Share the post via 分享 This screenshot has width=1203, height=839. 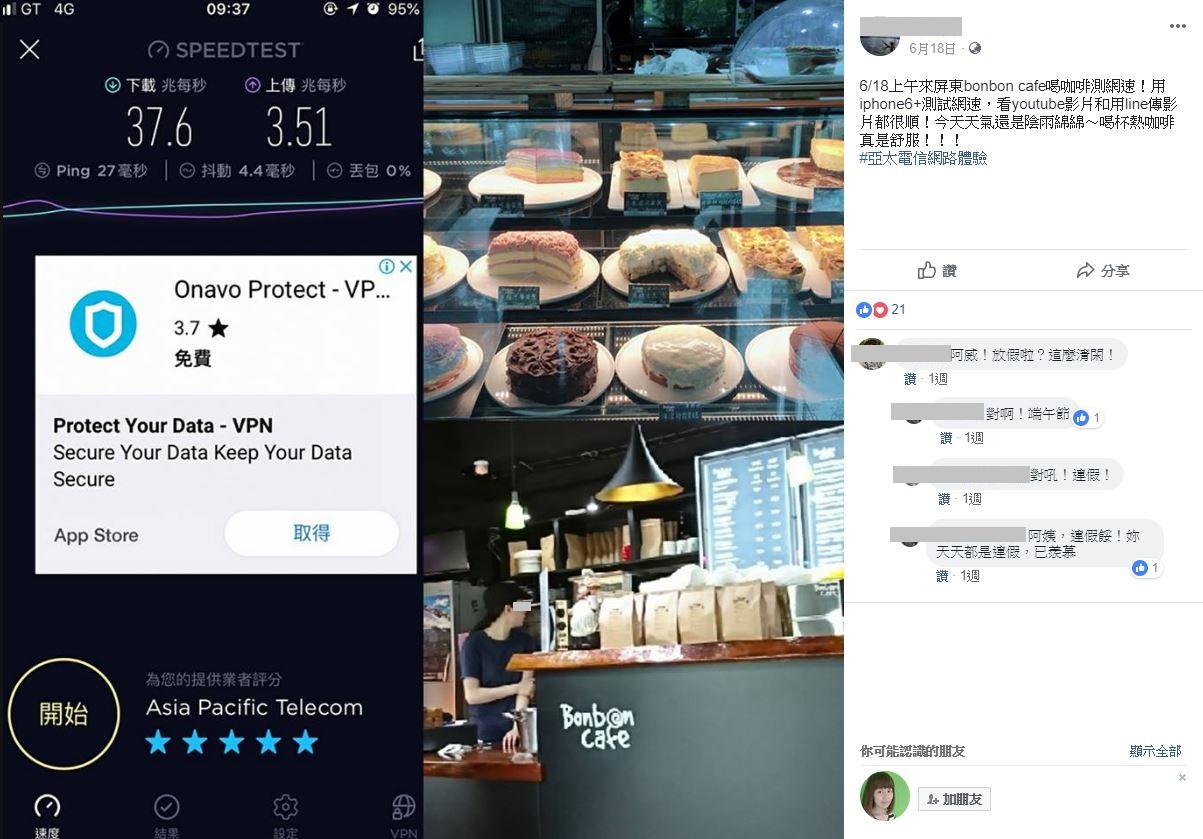tap(1103, 271)
